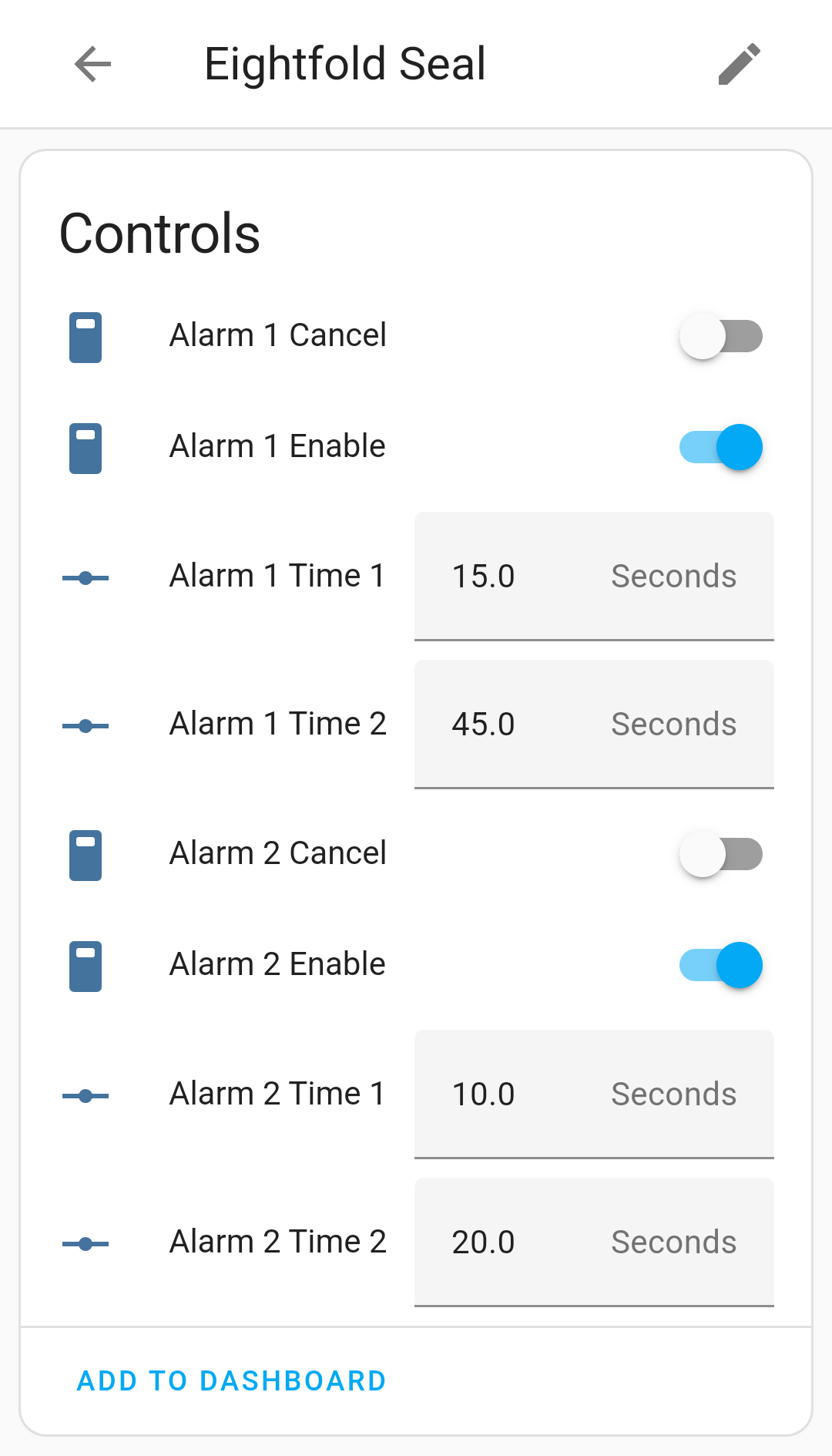Tap Add to Dashboard

click(x=231, y=1380)
